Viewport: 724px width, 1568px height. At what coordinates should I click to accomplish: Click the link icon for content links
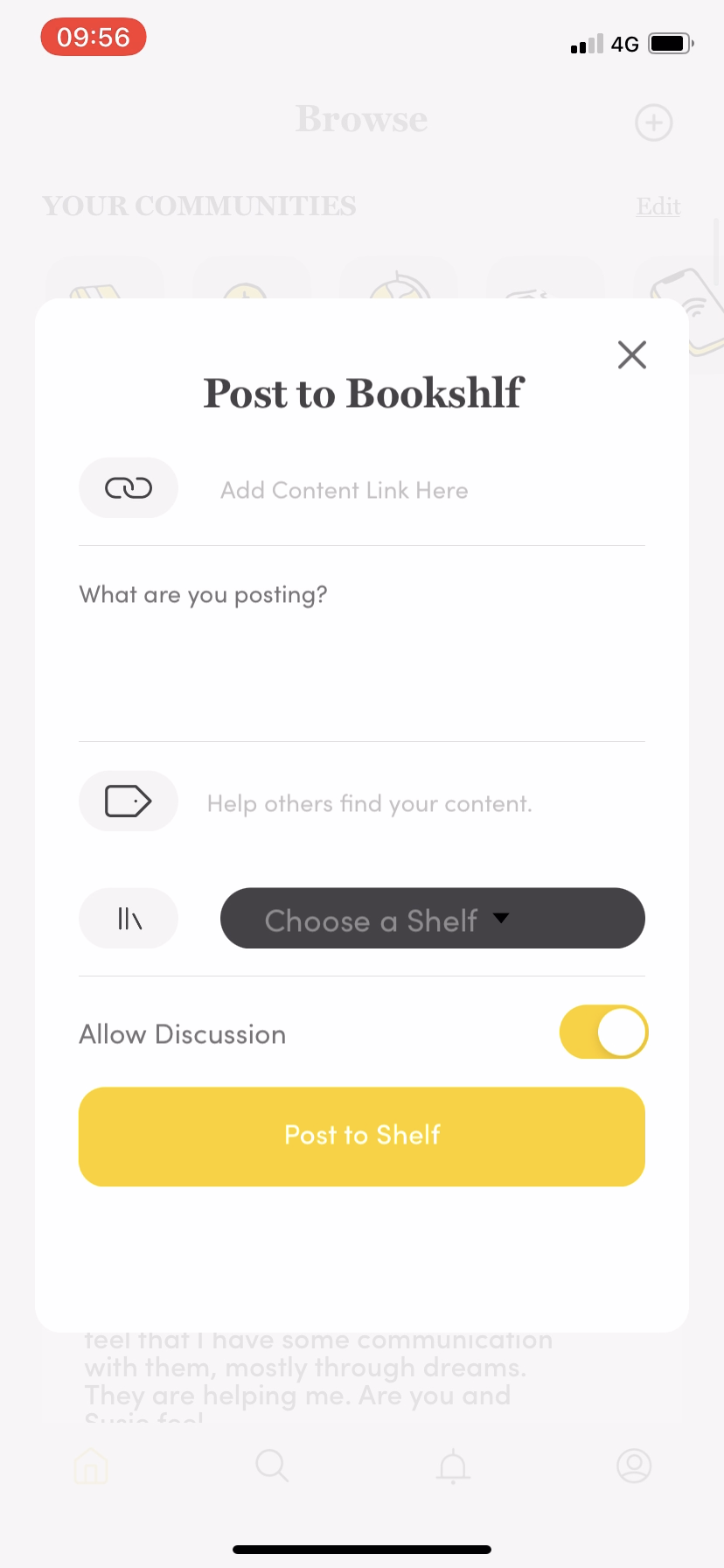point(128,487)
